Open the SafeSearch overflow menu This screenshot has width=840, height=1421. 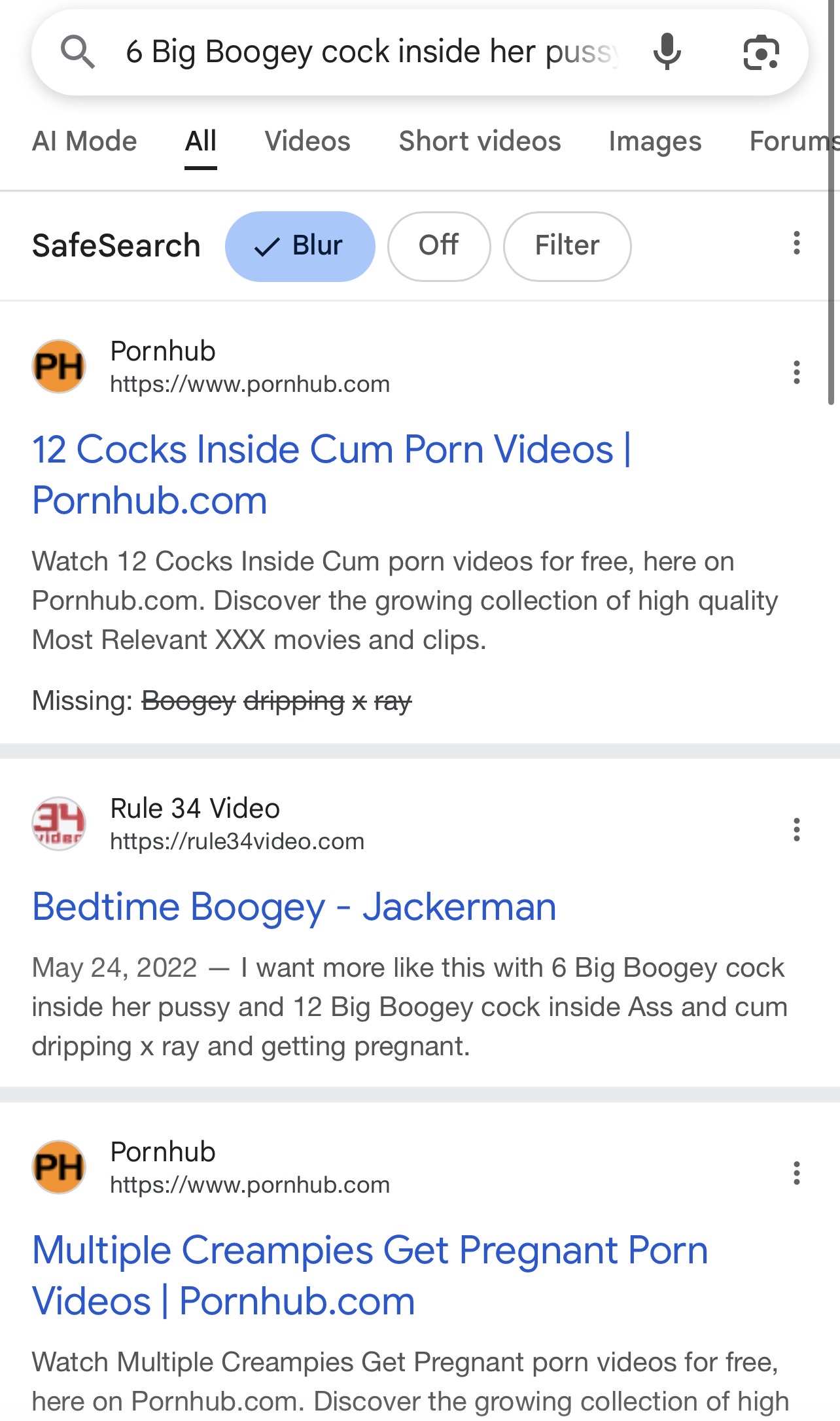(796, 243)
